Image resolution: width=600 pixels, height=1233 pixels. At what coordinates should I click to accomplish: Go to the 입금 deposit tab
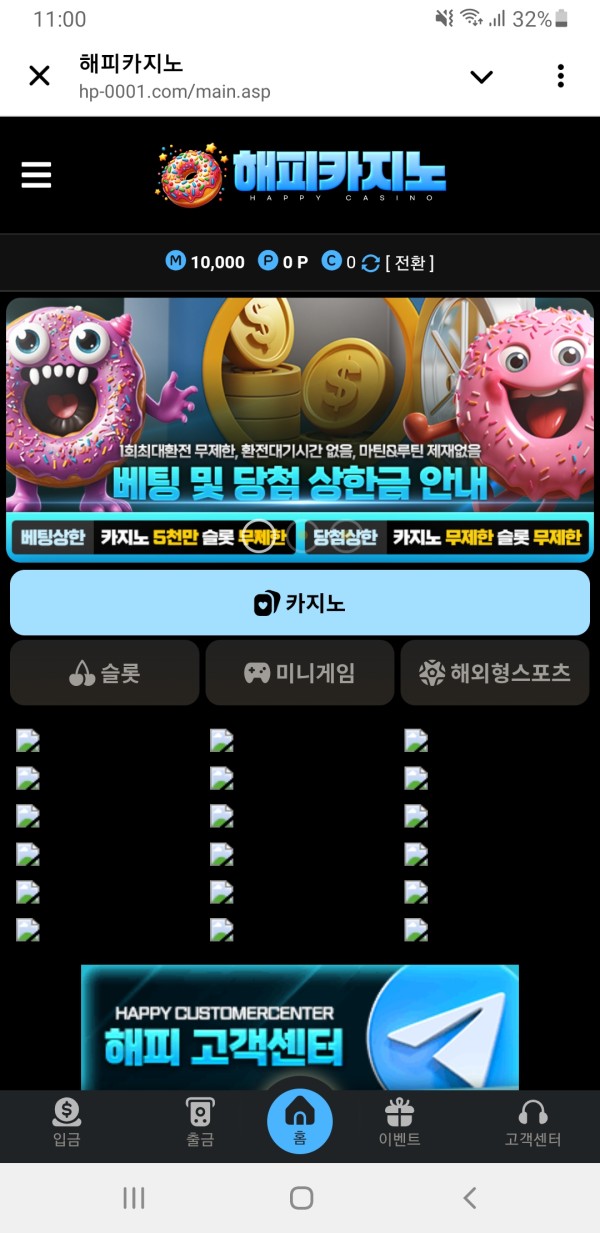[x=67, y=1124]
